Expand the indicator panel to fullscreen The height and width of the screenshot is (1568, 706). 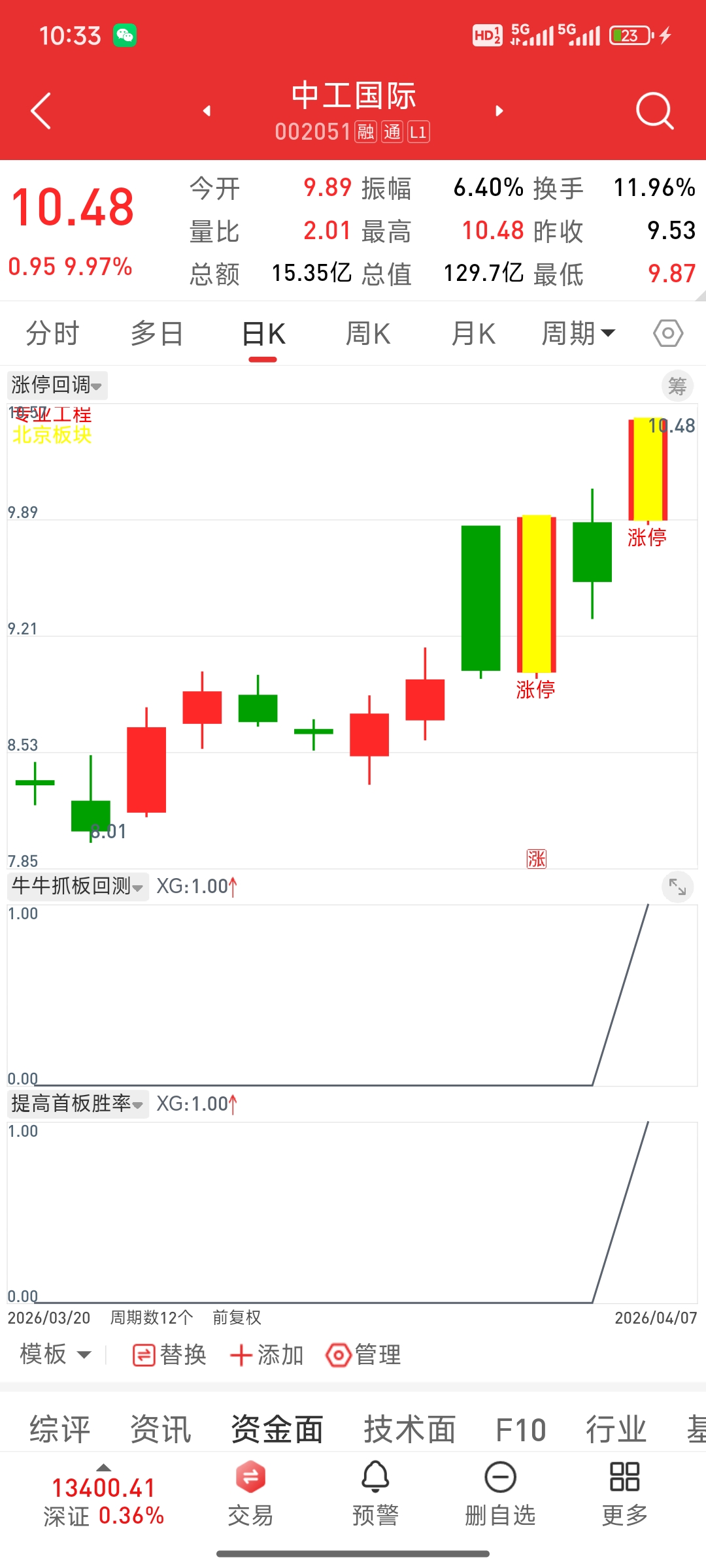677,887
